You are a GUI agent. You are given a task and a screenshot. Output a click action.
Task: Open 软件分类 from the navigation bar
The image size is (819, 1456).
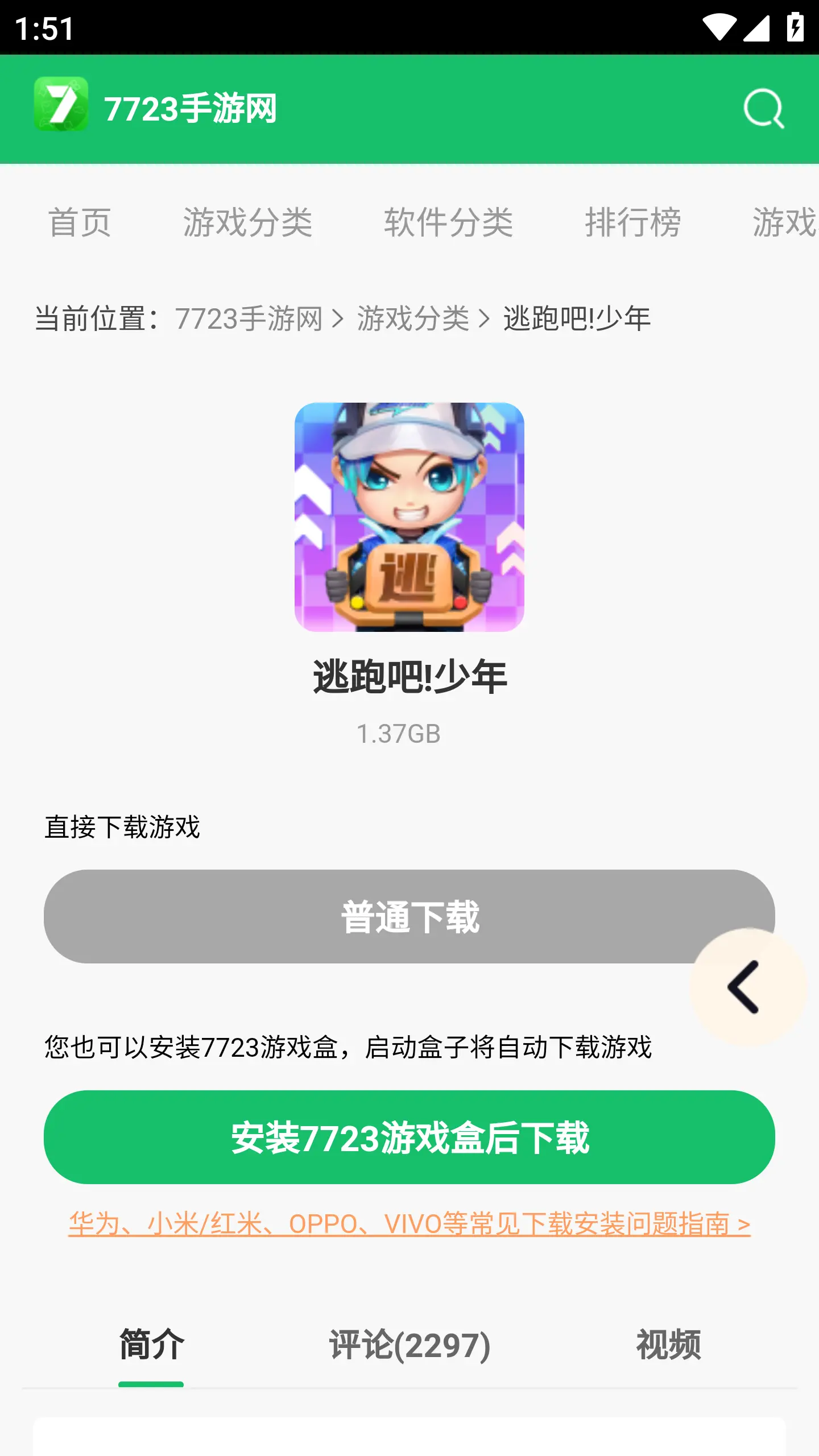pyautogui.click(x=449, y=223)
